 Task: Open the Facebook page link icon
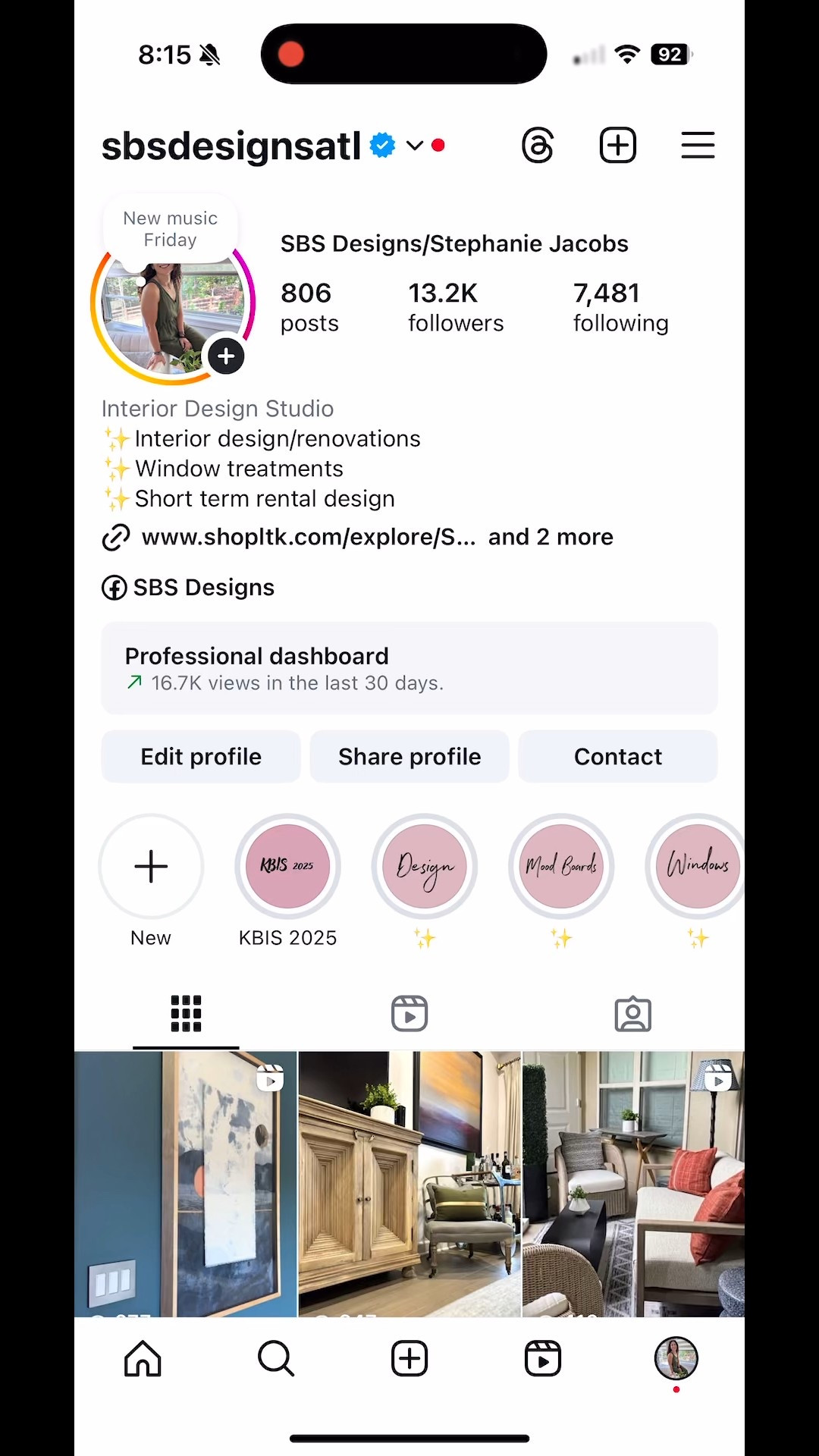(114, 587)
